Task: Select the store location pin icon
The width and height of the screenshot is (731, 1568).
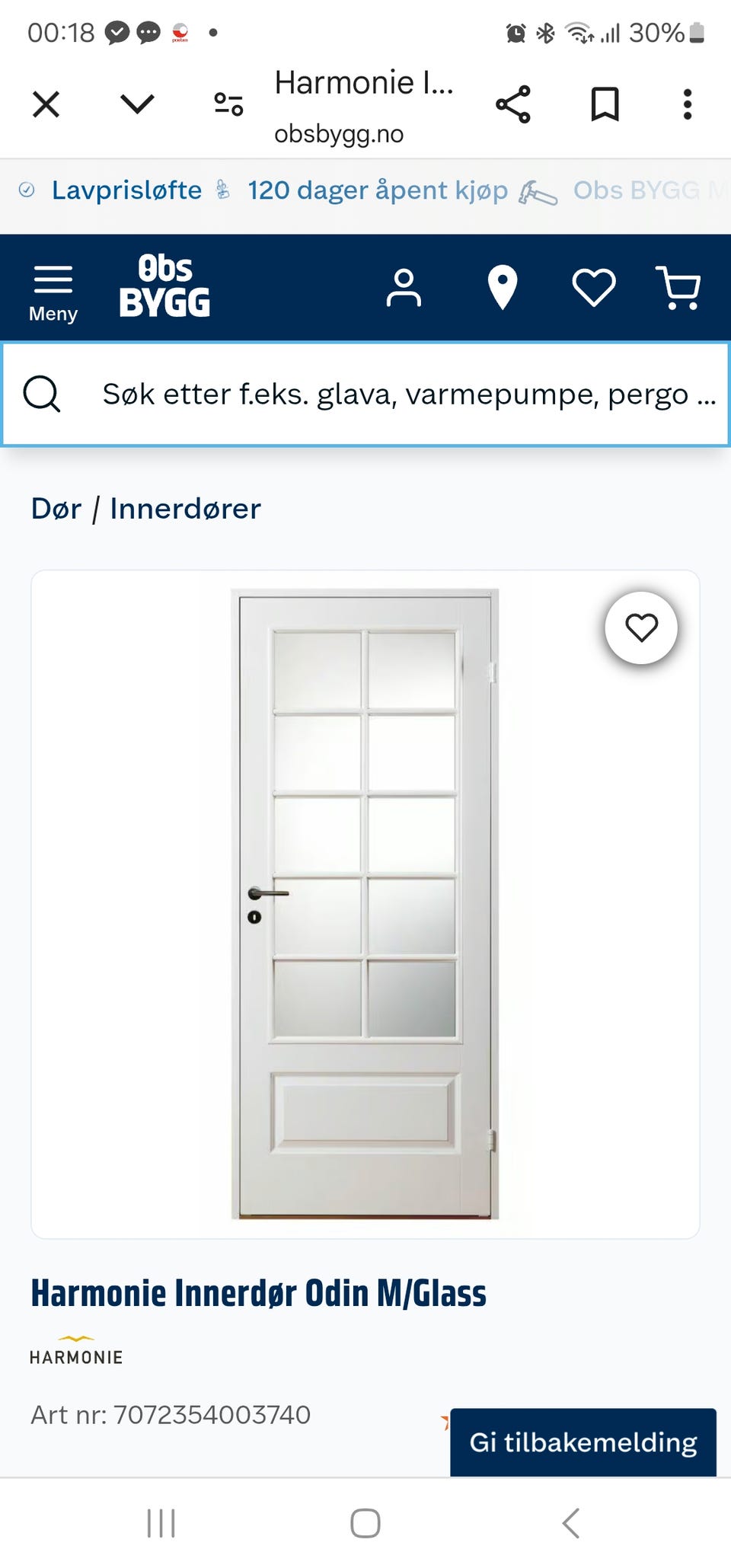Action: (x=503, y=287)
